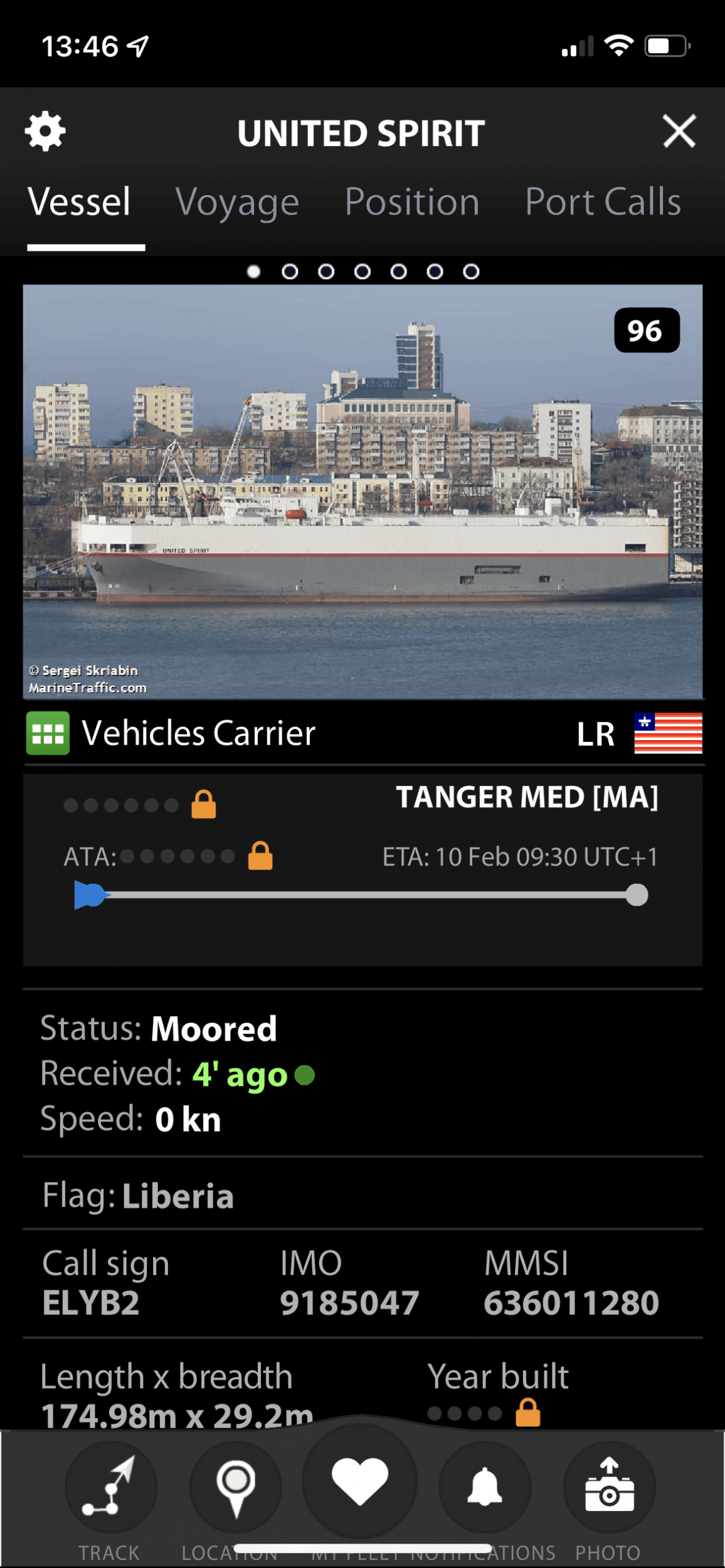Show the vessel track
Screen dimensions: 725x1568
point(111,1488)
